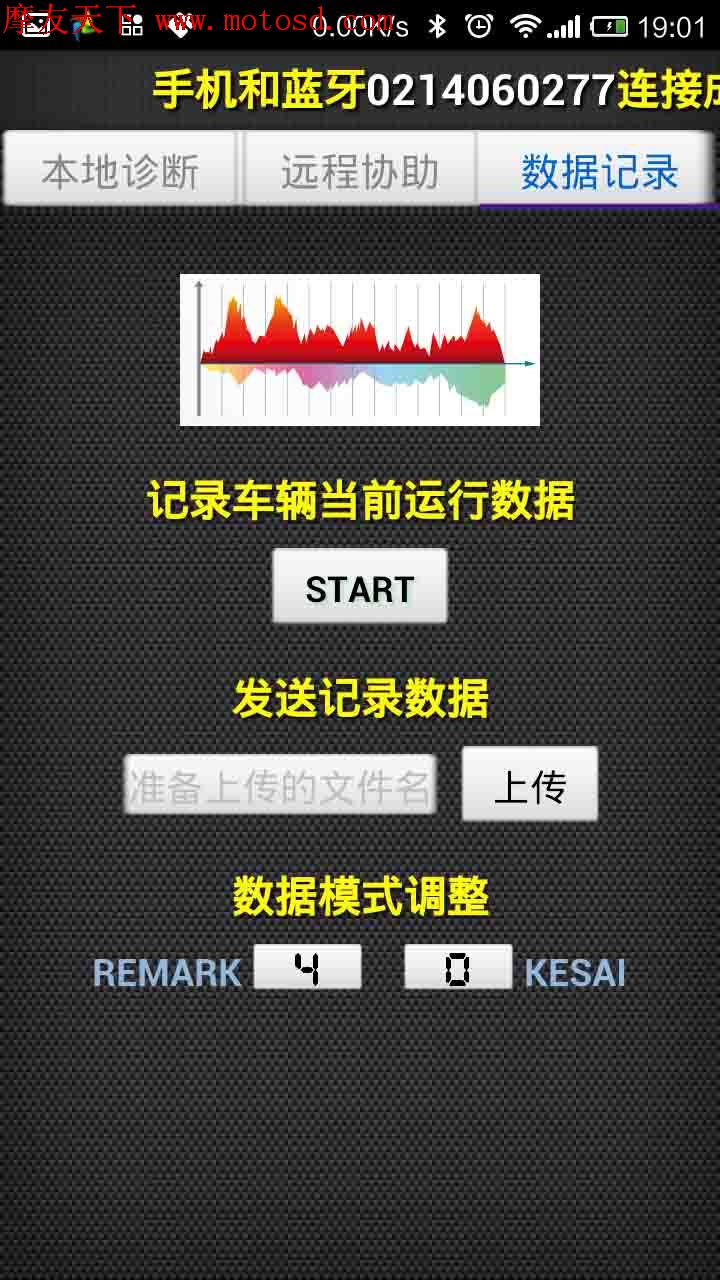Viewport: 720px width, 1280px height.
Task: Switch to the 远程协助 tab
Action: point(359,170)
